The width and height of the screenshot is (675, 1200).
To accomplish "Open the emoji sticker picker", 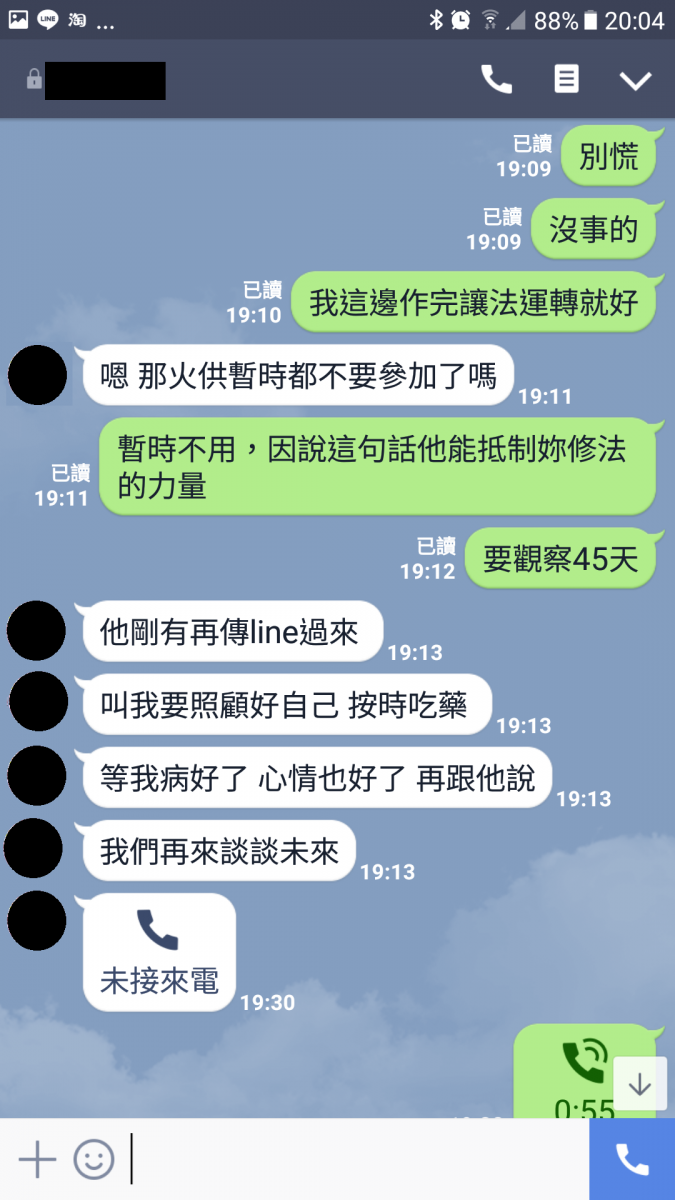I will click(x=94, y=1160).
